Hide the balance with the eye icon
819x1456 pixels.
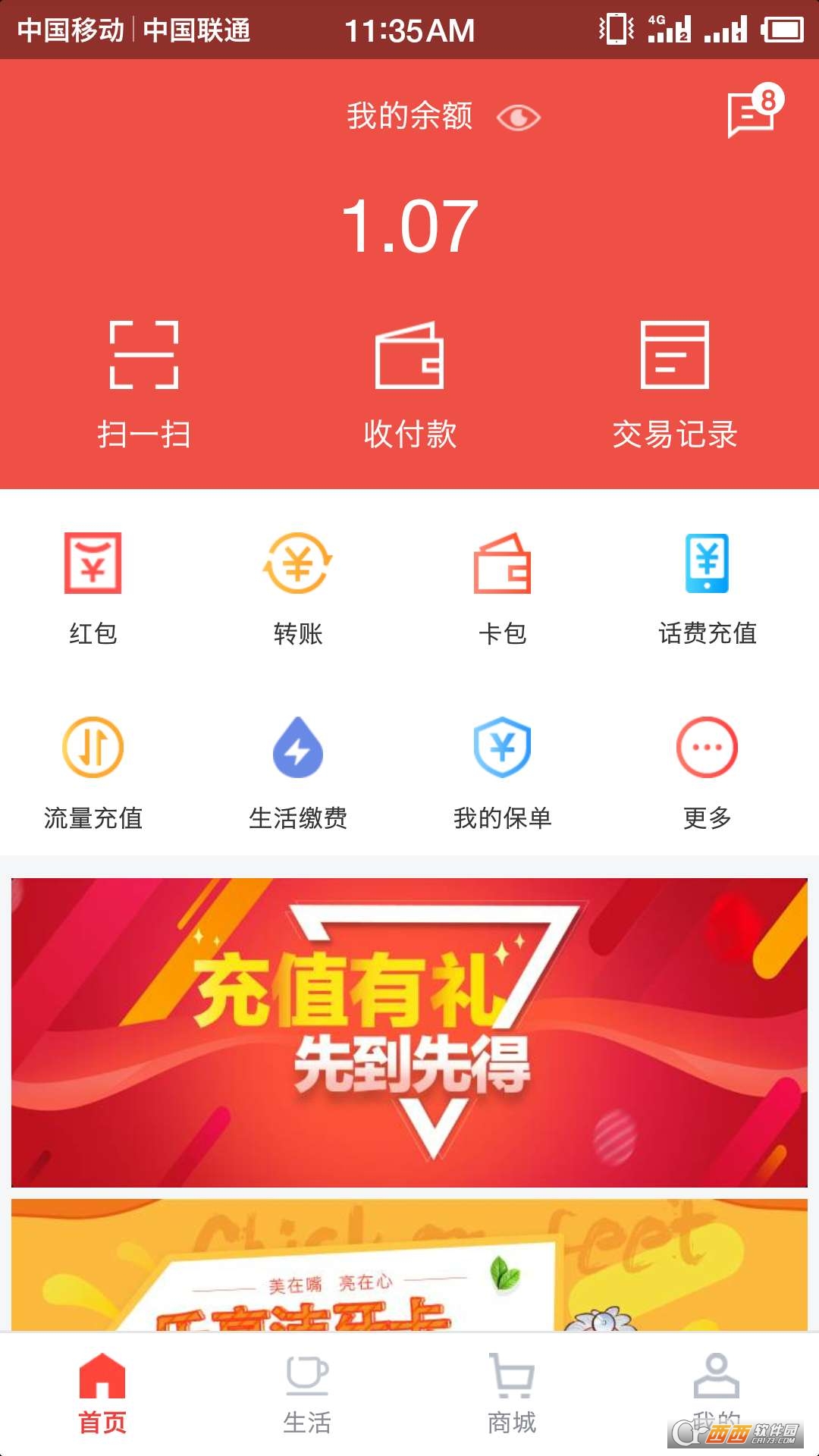point(518,118)
